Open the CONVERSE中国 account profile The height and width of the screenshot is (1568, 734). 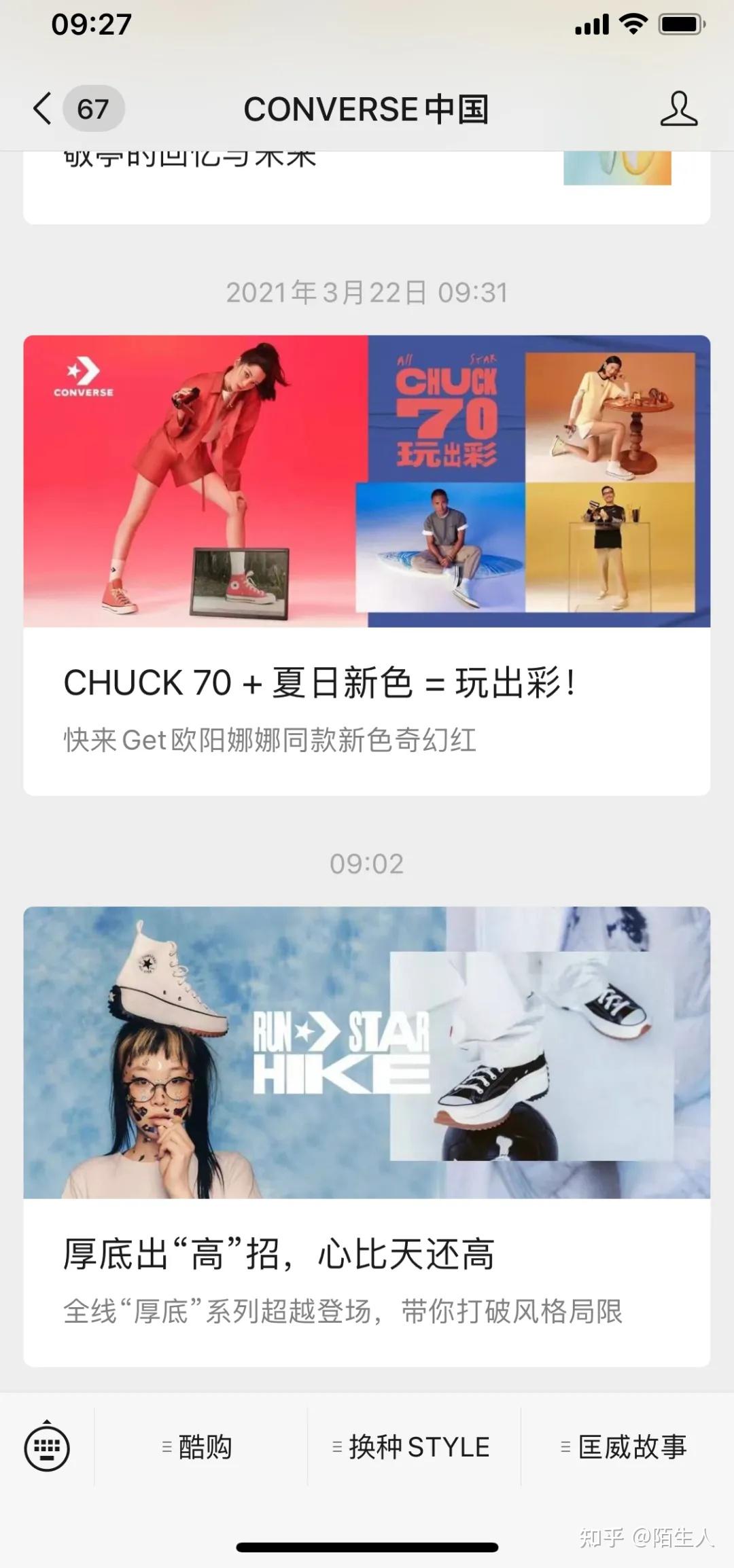coord(678,109)
